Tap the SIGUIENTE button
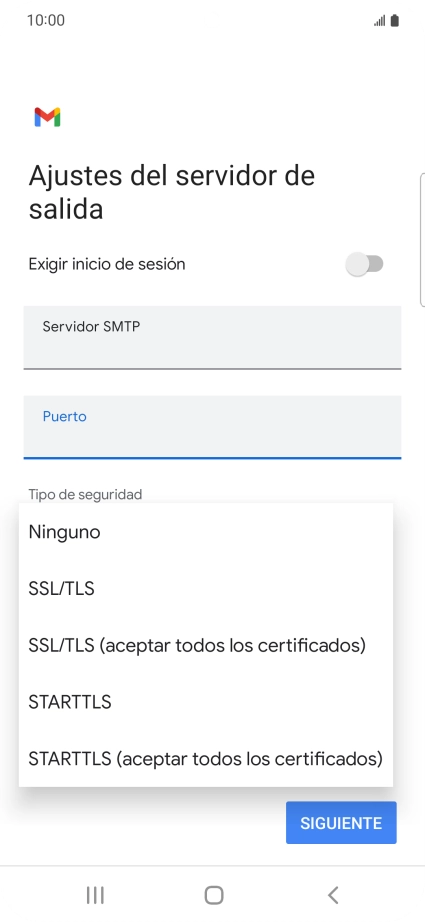Screen dimensions: 425x922 pos(341,823)
